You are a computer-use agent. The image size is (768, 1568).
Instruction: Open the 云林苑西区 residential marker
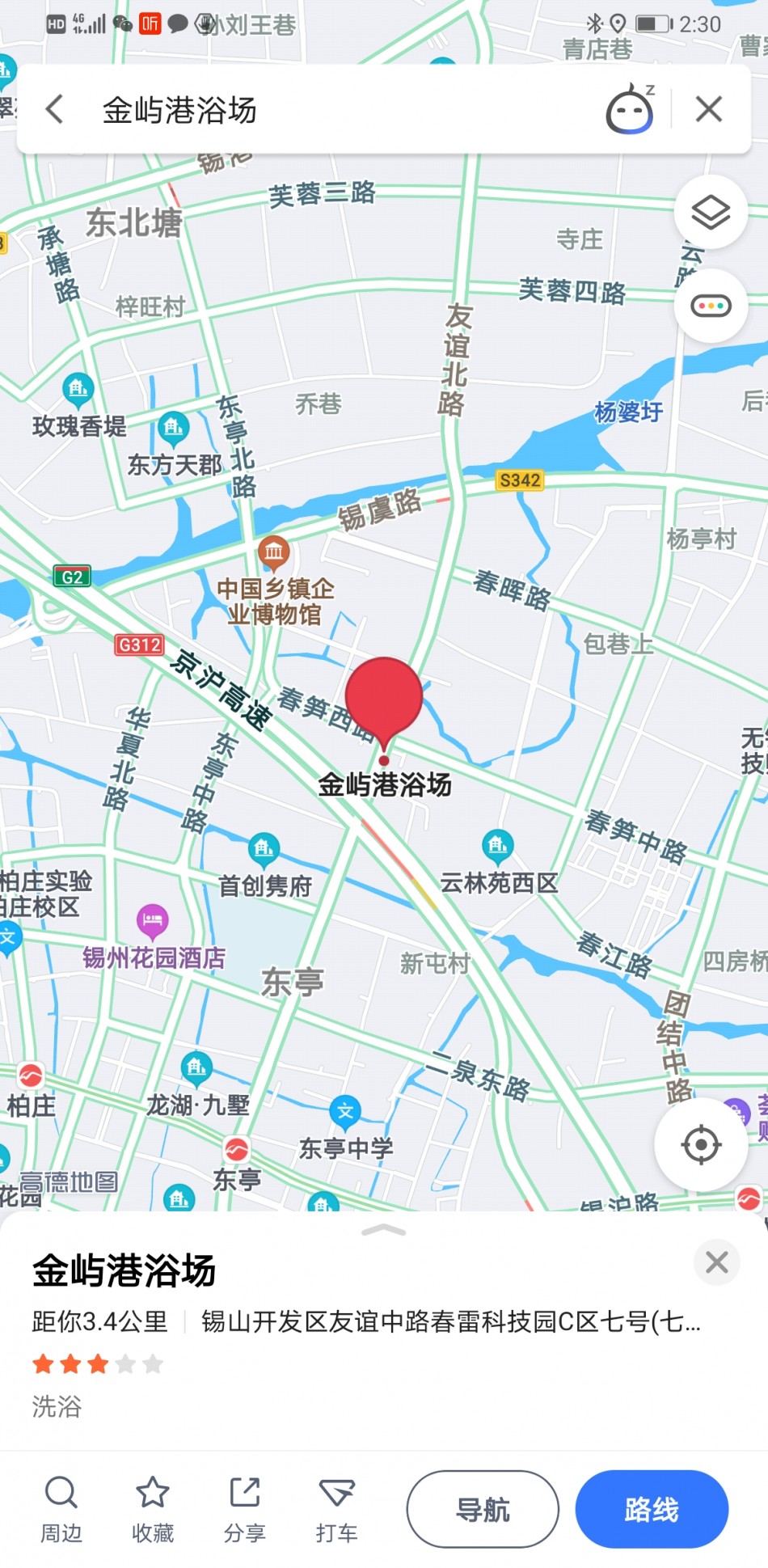coord(498,847)
